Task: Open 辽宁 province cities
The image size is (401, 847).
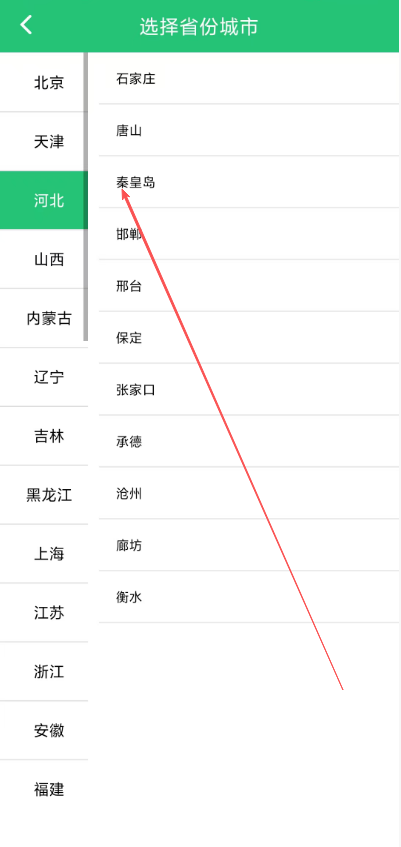Action: click(x=44, y=377)
